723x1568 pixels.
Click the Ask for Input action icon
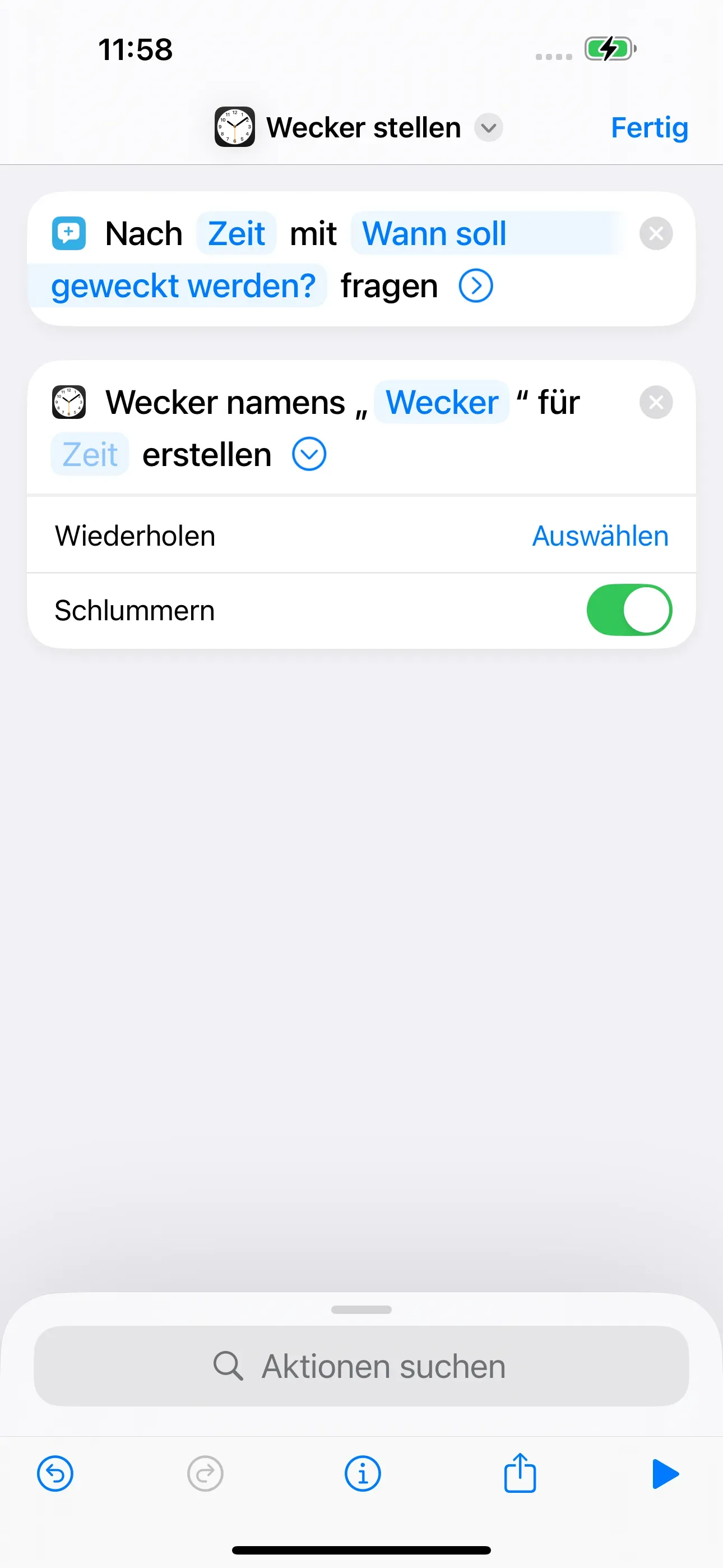tap(69, 233)
